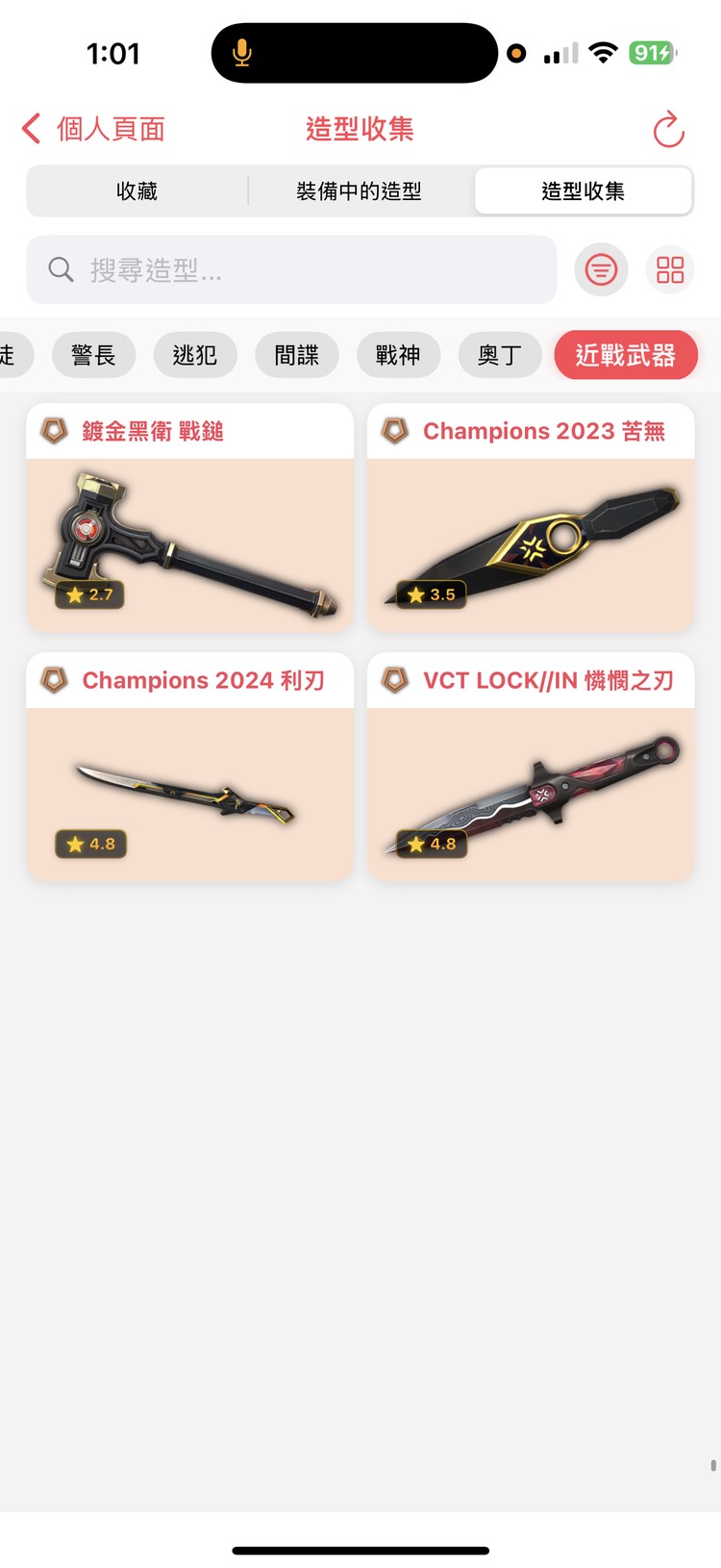Switch to the 裝備中的造型 tab
721x1568 pixels.
359,191
